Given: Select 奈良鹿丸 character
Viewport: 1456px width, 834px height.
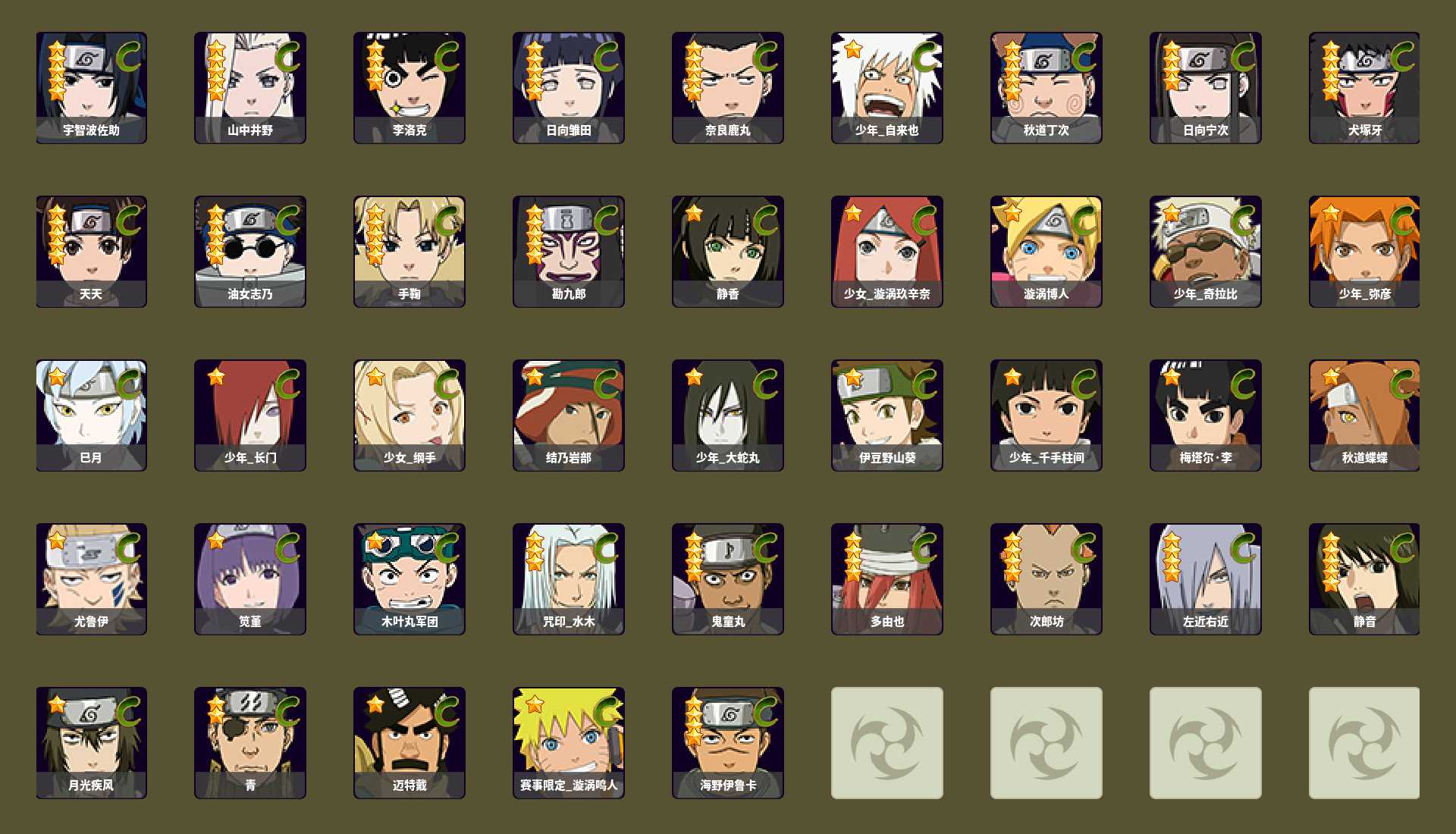Looking at the screenshot, I should coord(728,87).
